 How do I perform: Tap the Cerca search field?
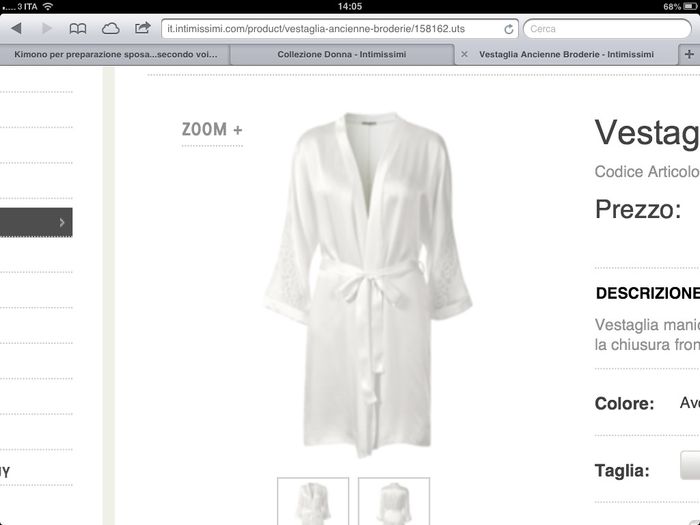(x=606, y=29)
